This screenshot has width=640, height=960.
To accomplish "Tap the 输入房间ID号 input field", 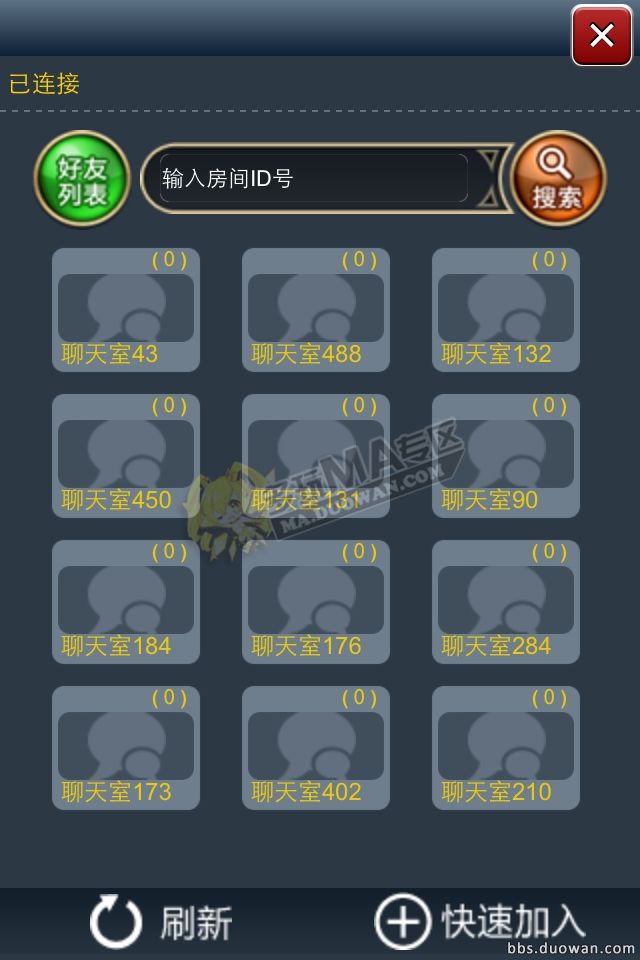I will click(x=314, y=179).
